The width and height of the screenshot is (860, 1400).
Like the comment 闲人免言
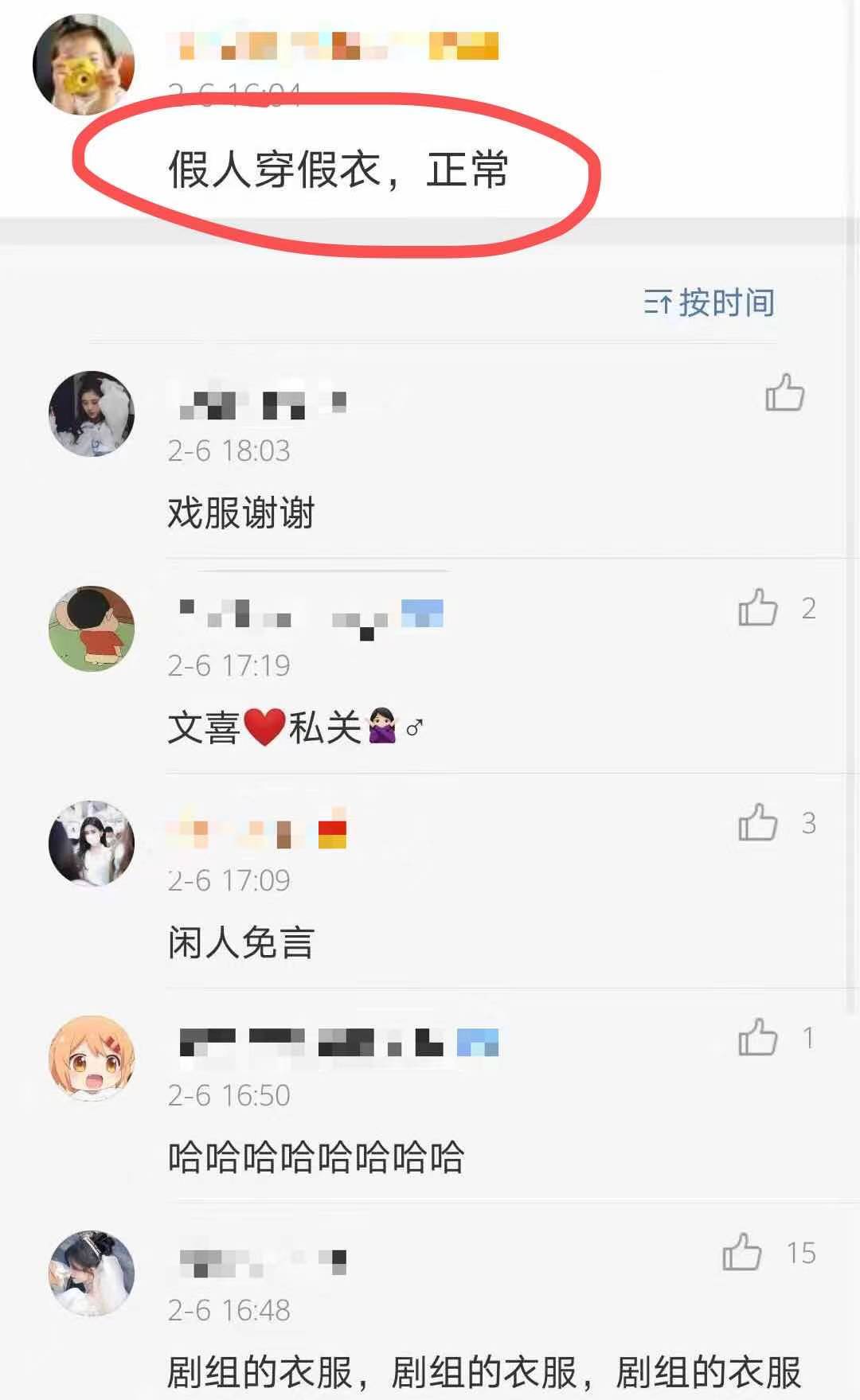(x=757, y=822)
